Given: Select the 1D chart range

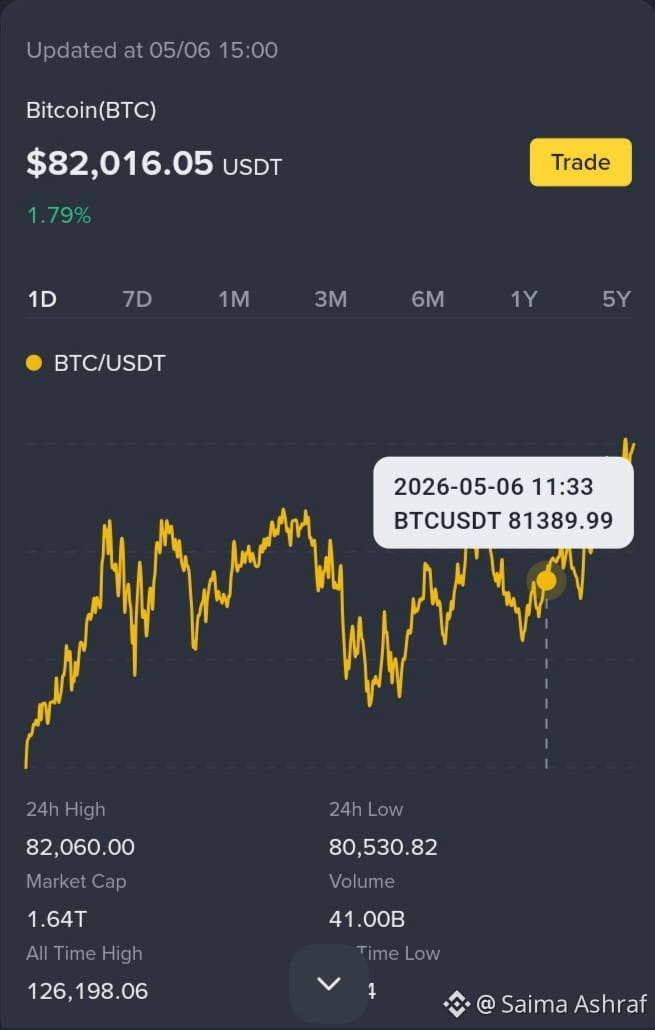Looking at the screenshot, I should pos(41,300).
